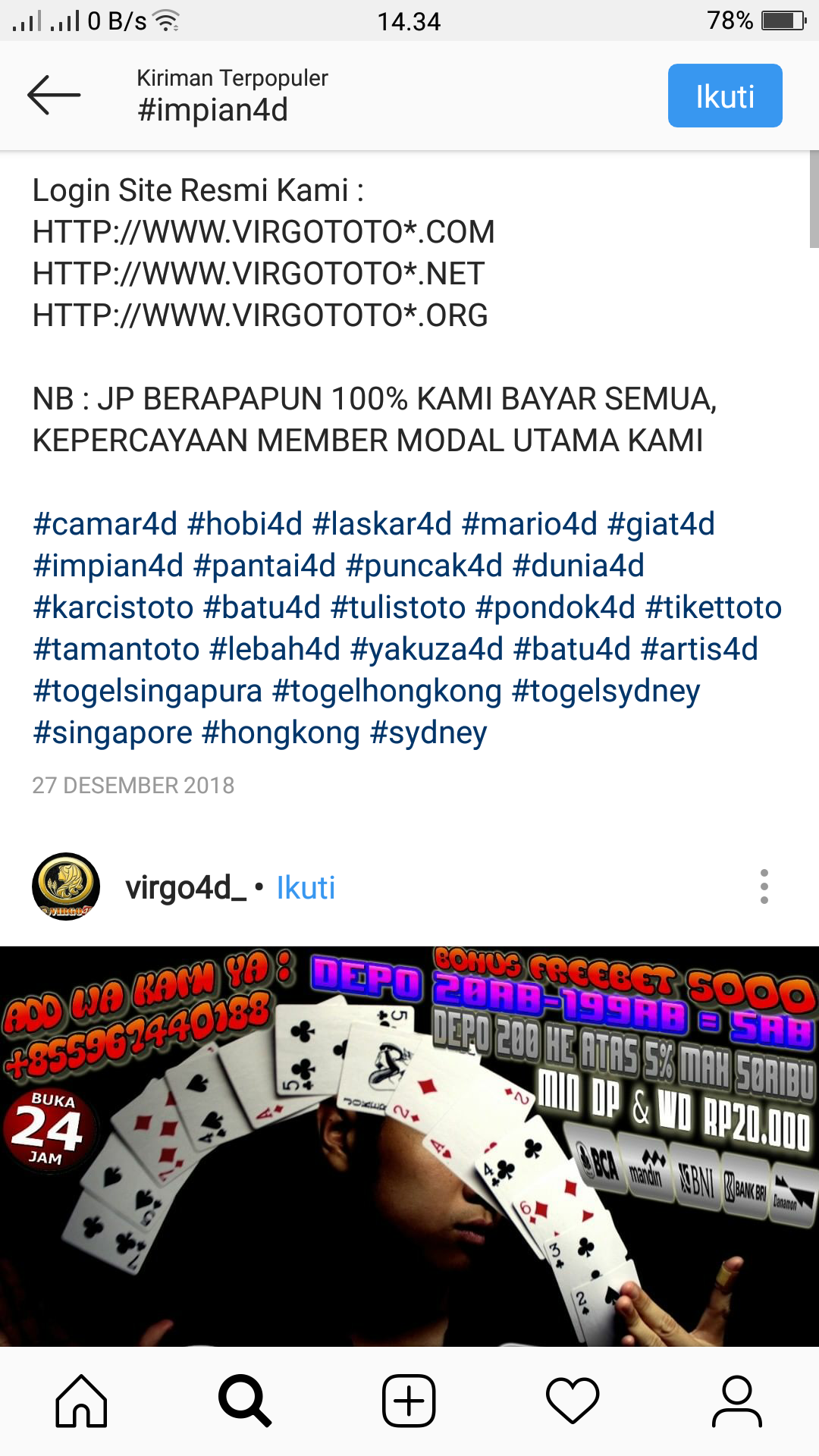Open the #togelhongkong hashtag
Viewport: 819px width, 1456px height.
pos(387,691)
